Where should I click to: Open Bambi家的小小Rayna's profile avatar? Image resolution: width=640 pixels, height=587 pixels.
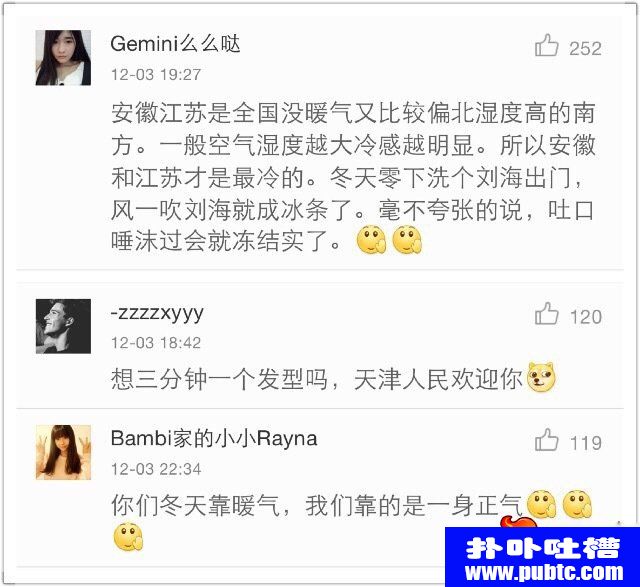[64, 452]
